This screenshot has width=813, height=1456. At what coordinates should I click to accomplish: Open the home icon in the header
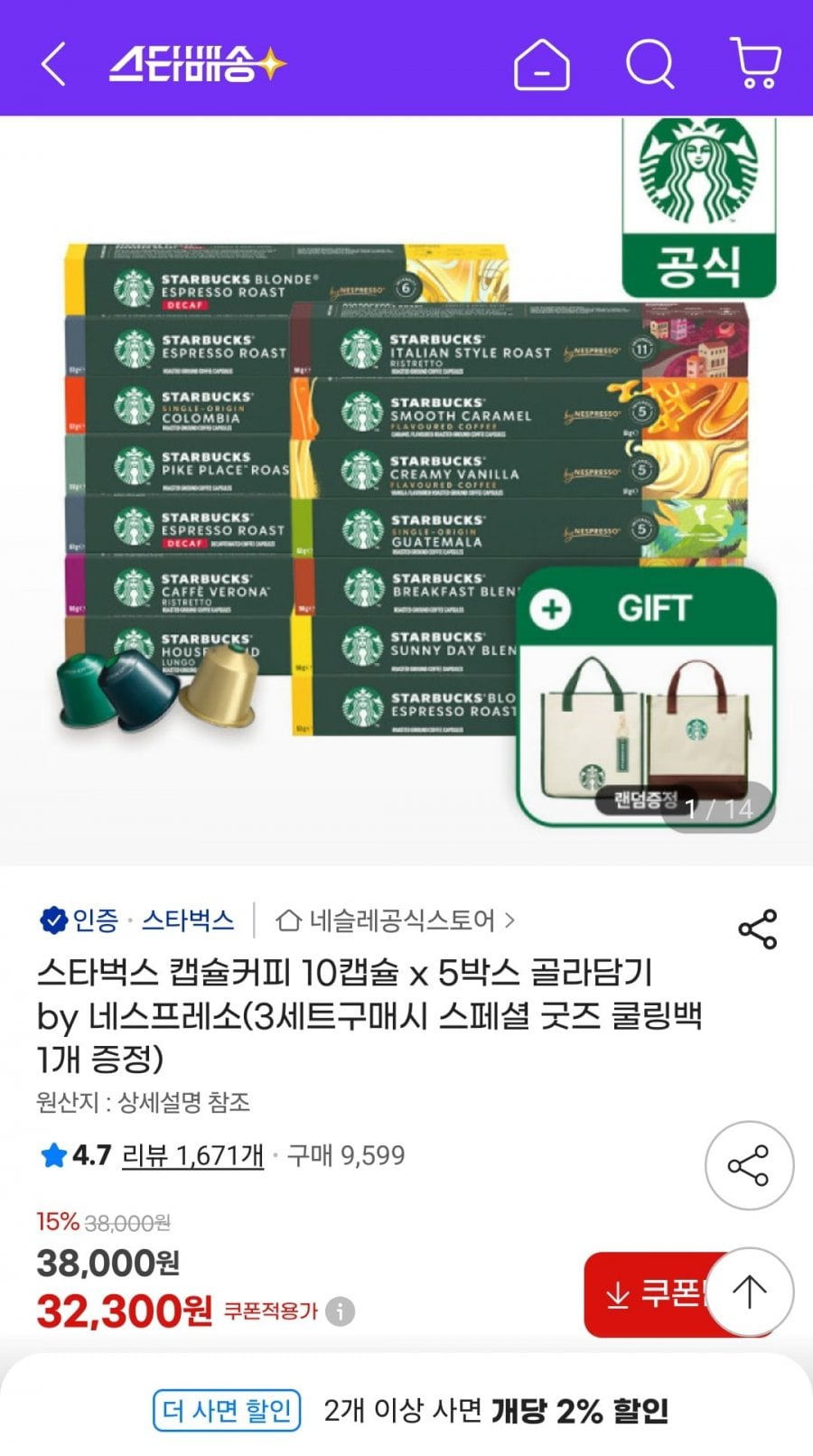541,65
